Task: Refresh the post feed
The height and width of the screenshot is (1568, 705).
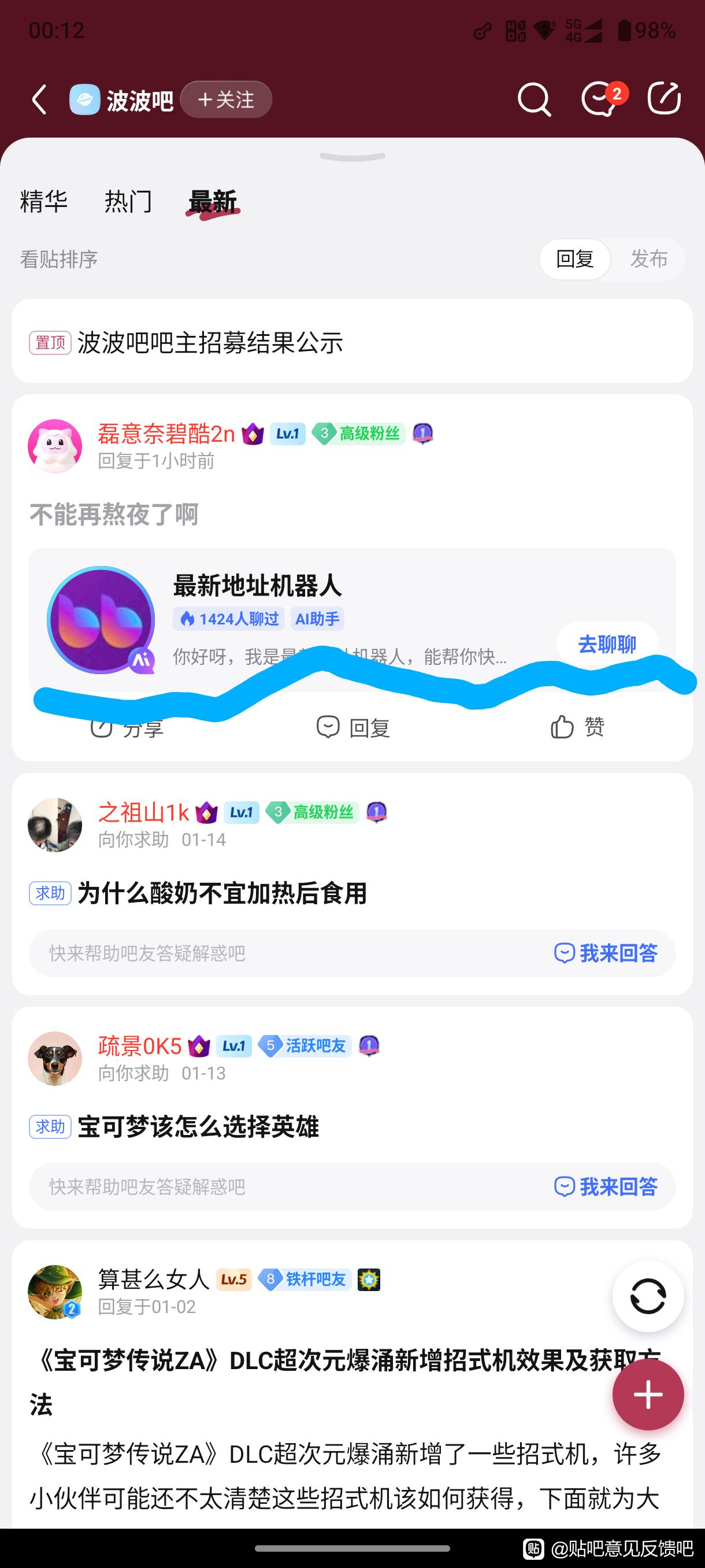Action: coord(648,1296)
